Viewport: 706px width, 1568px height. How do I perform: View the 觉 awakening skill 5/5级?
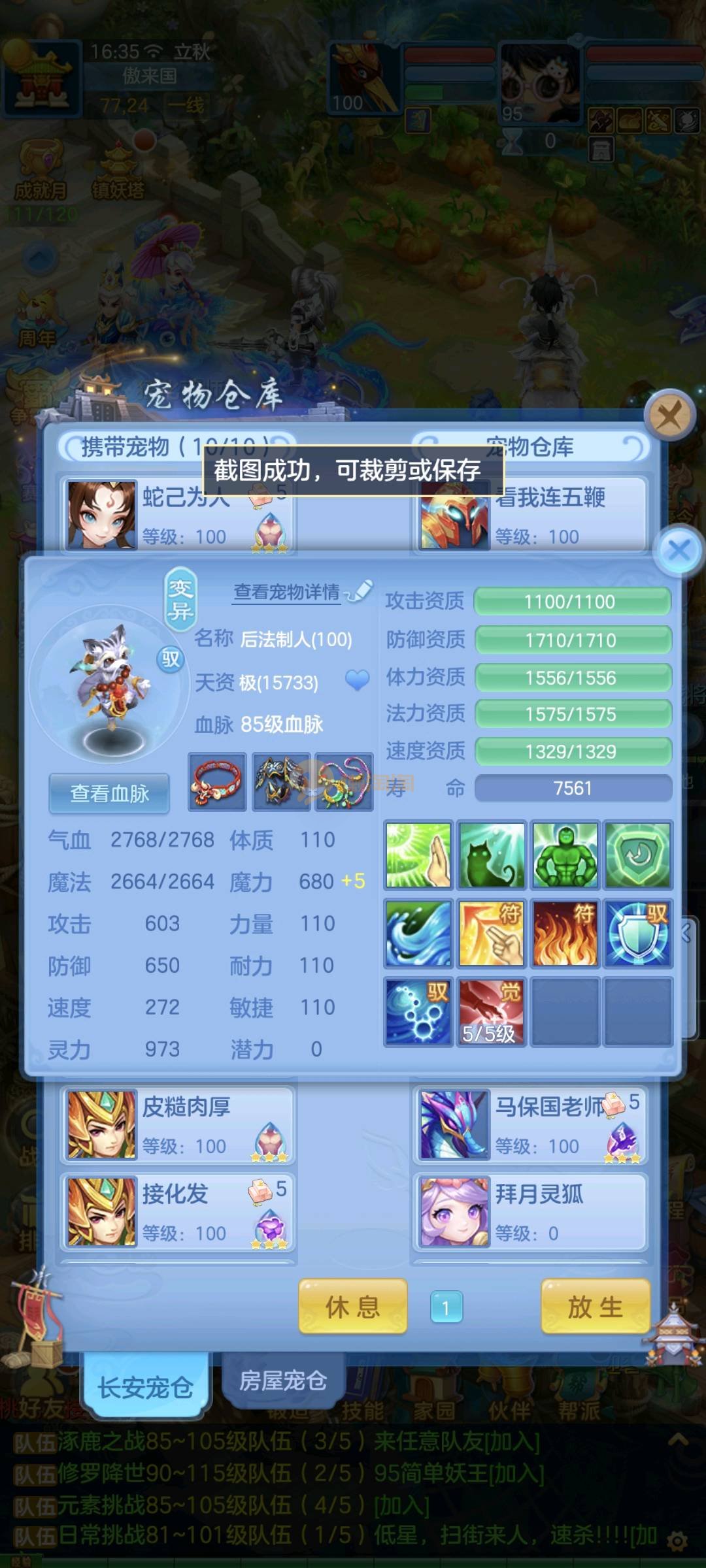click(491, 1011)
